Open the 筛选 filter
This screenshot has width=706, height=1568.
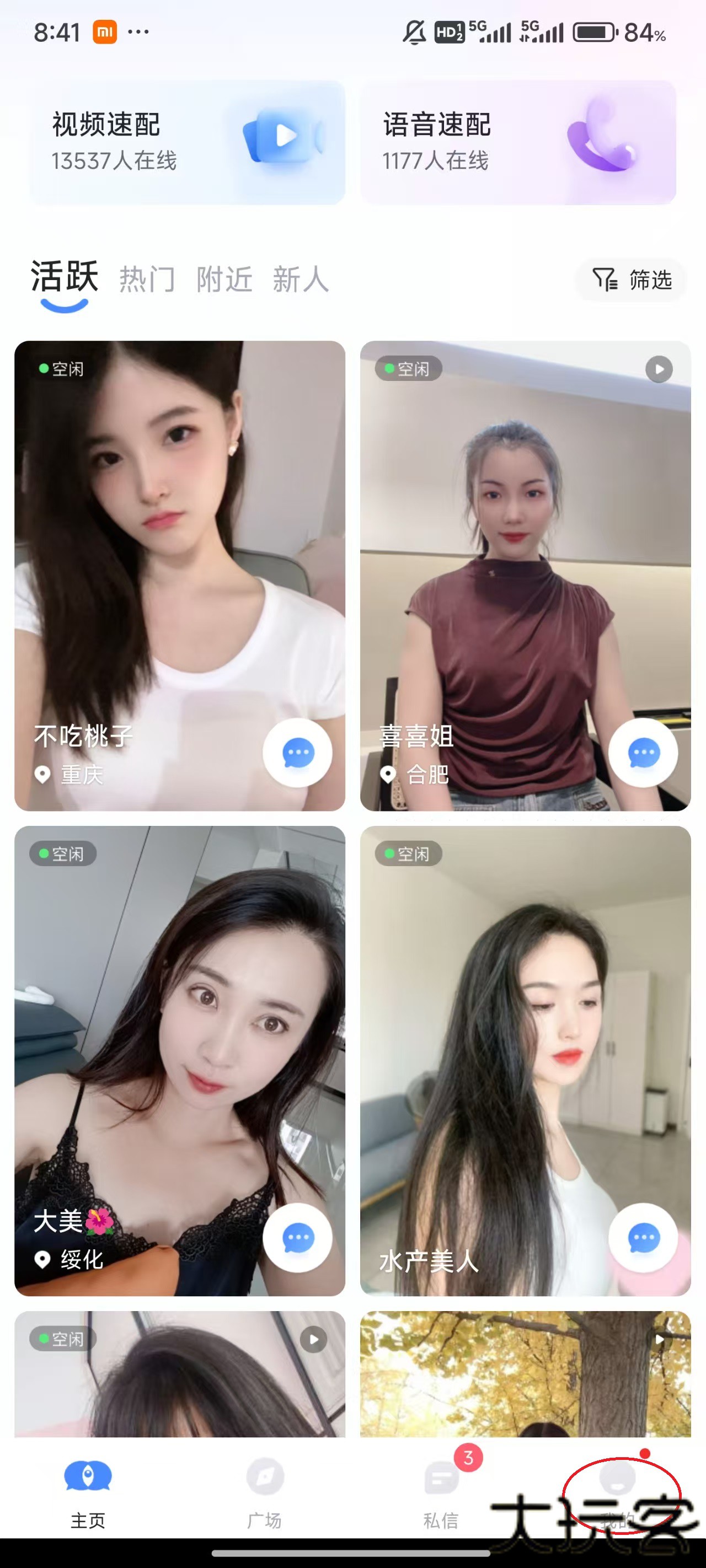(x=632, y=280)
